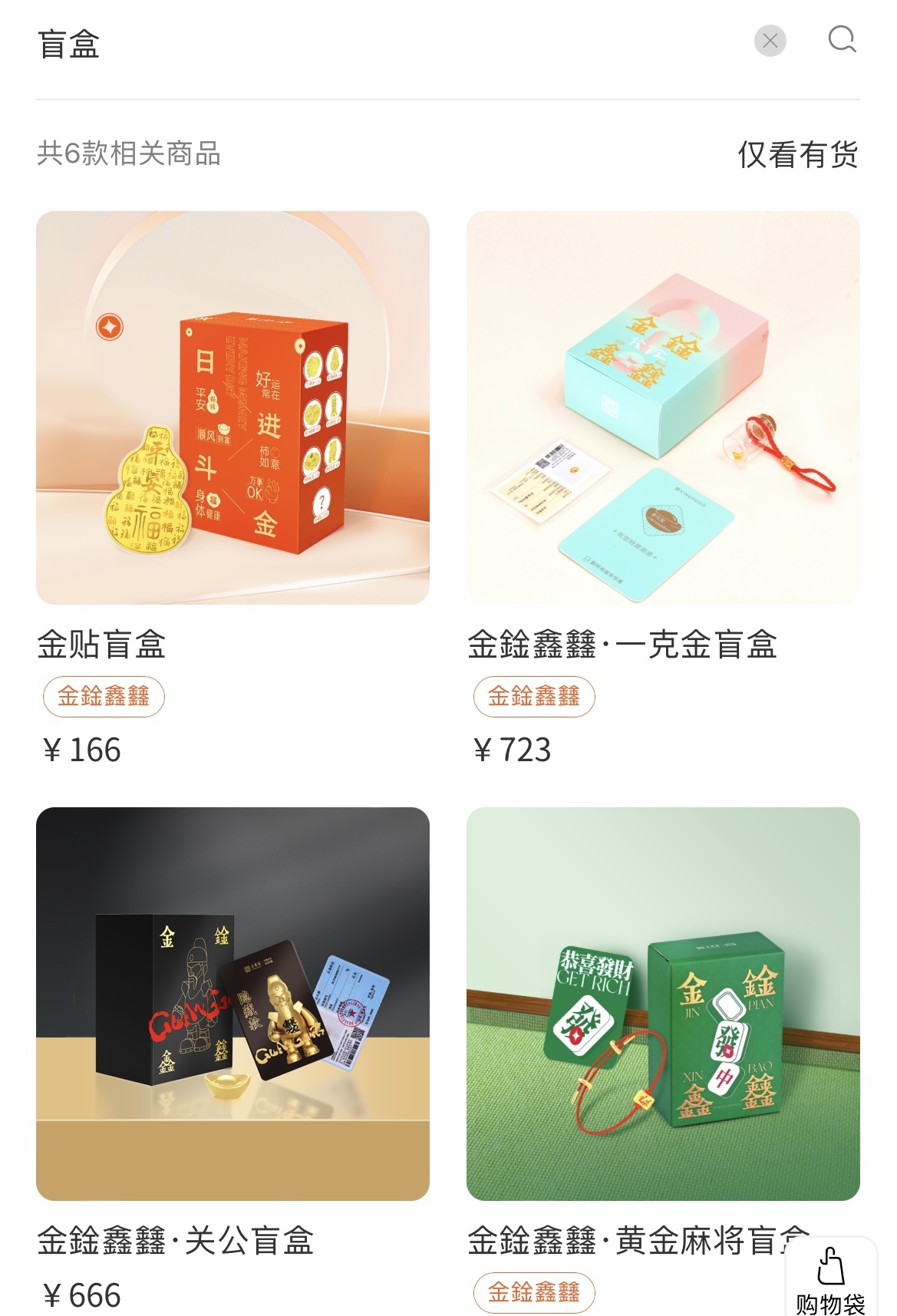Open the 一克金盲盒 product card

[663, 407]
